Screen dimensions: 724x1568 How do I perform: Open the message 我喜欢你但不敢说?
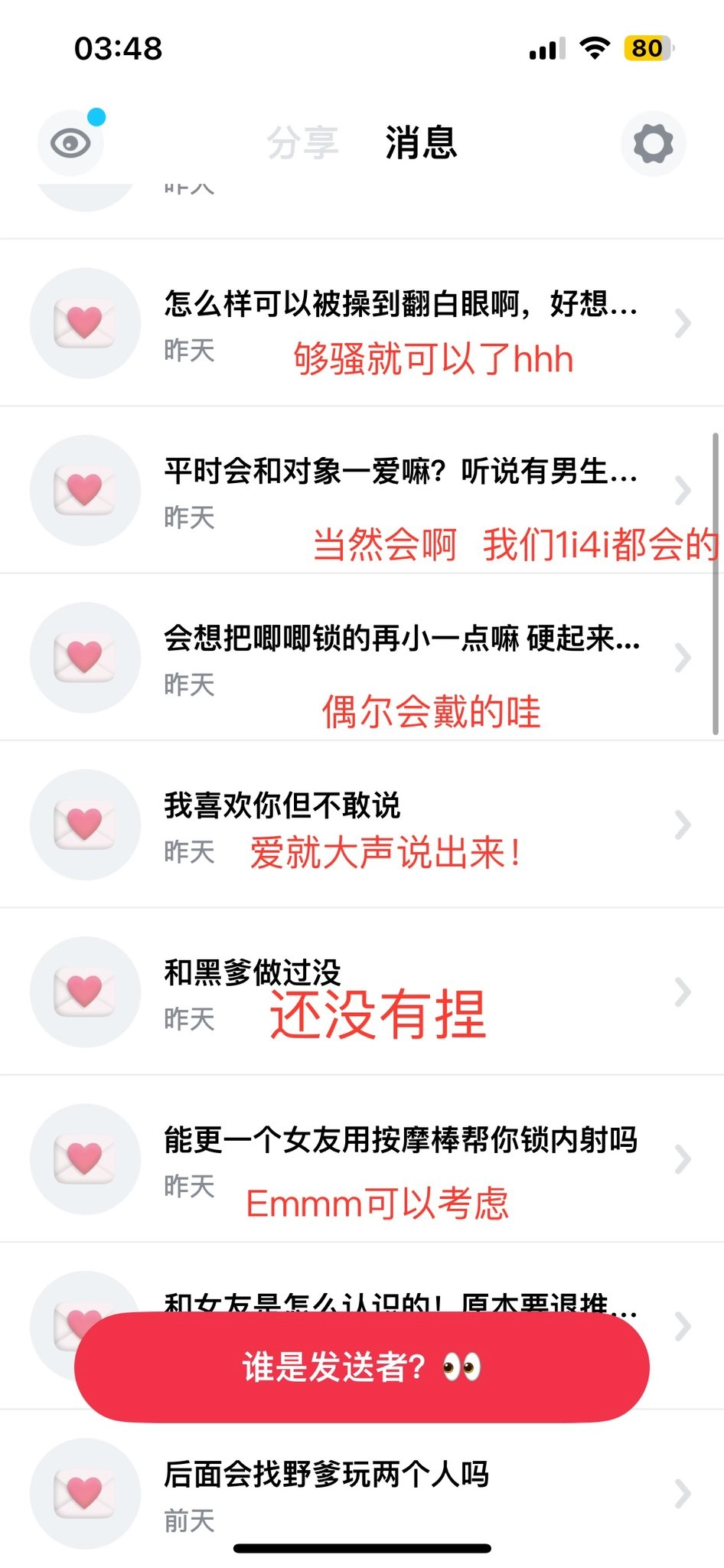click(362, 825)
